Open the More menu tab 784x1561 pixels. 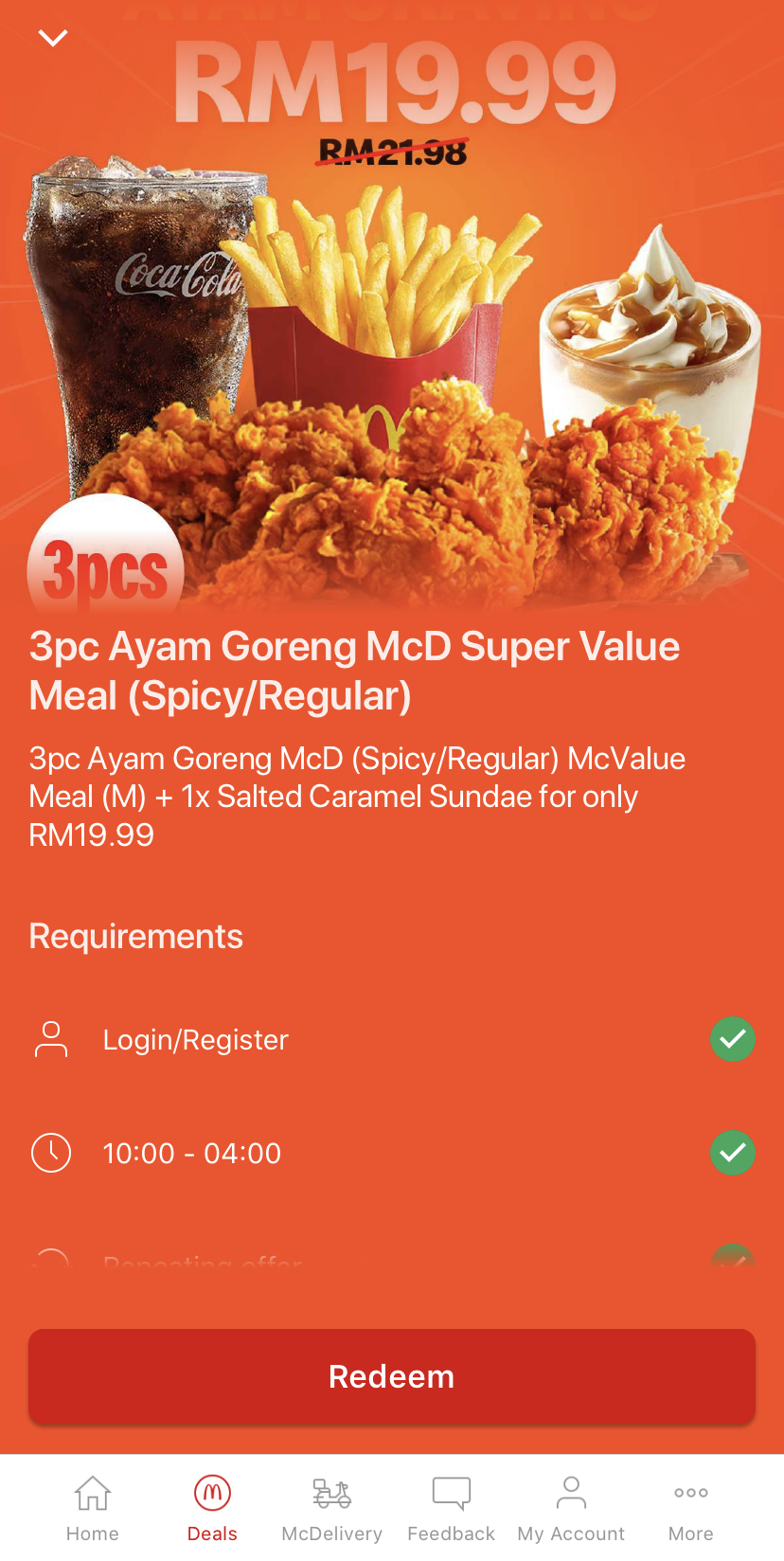coord(691,1508)
